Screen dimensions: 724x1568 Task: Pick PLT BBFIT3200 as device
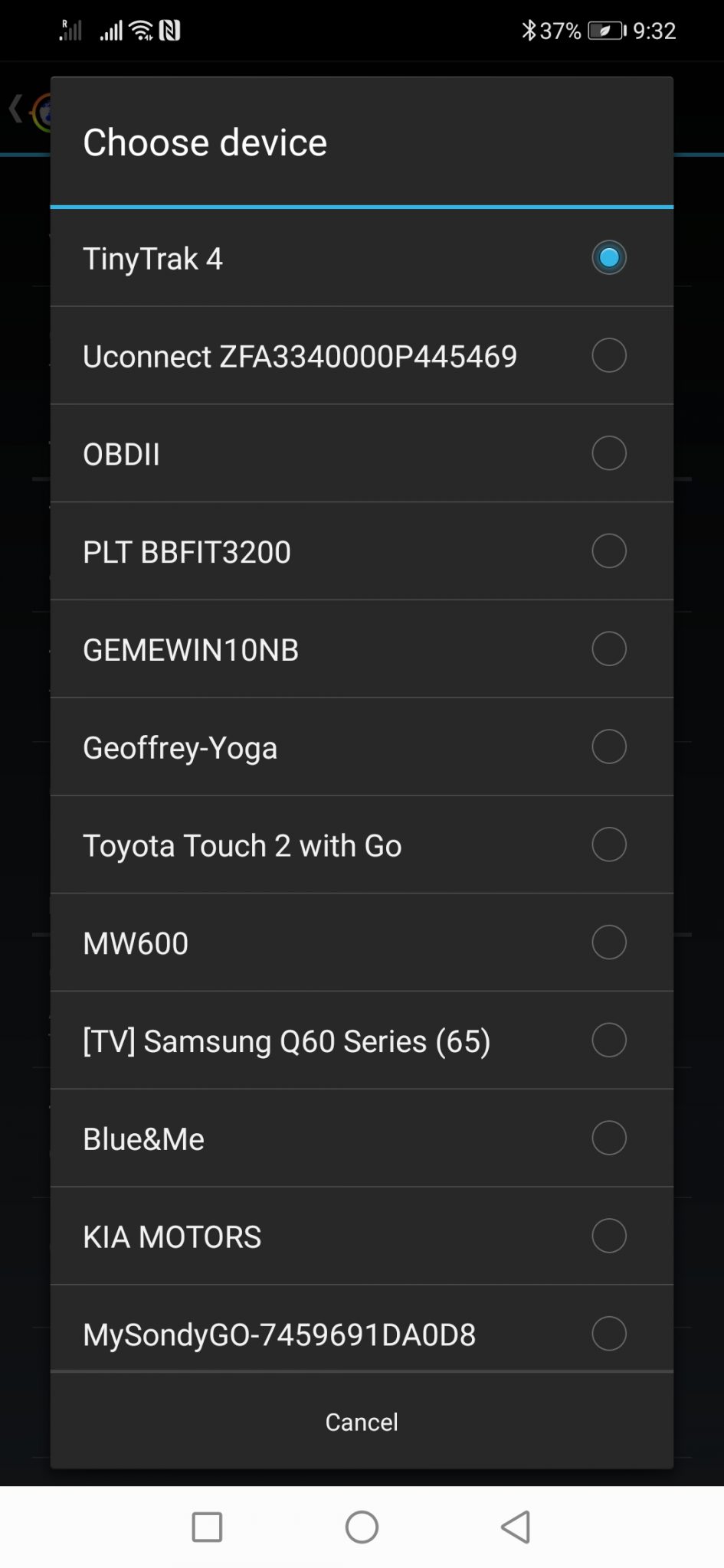click(x=362, y=552)
